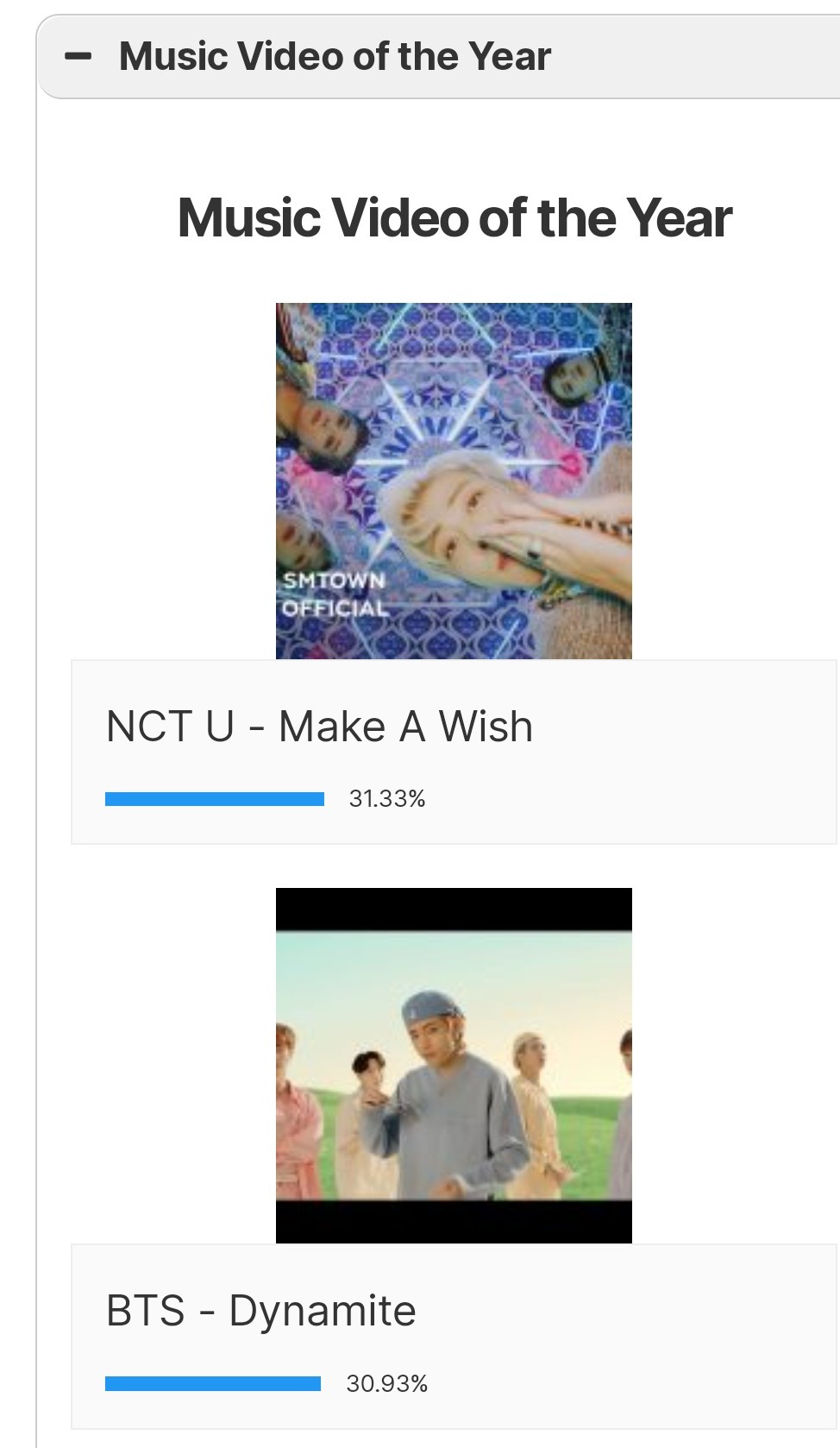Viewport: 840px width, 1448px height.
Task: Collapse the Music Video of the Year section
Action: click(78, 57)
